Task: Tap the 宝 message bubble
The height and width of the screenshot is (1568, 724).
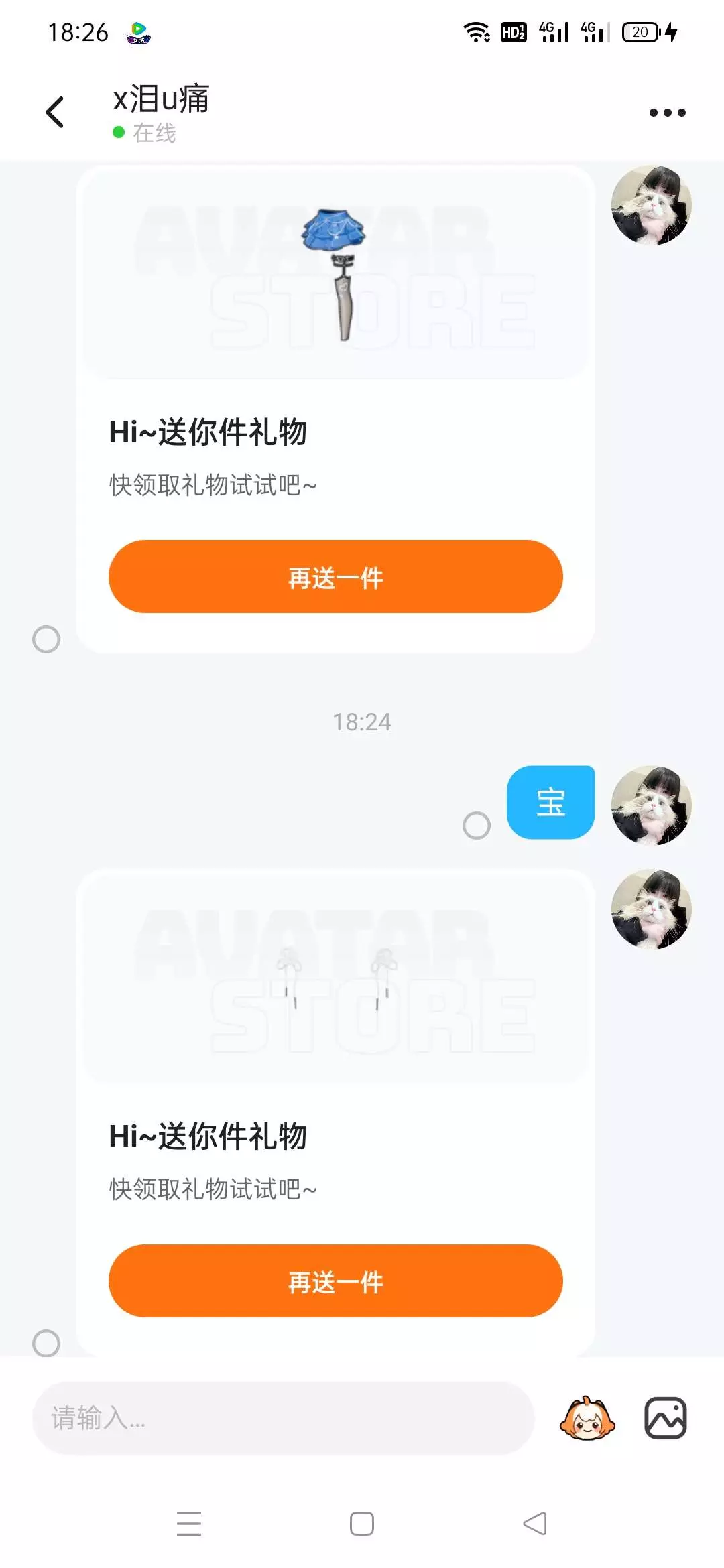Action: (x=550, y=802)
